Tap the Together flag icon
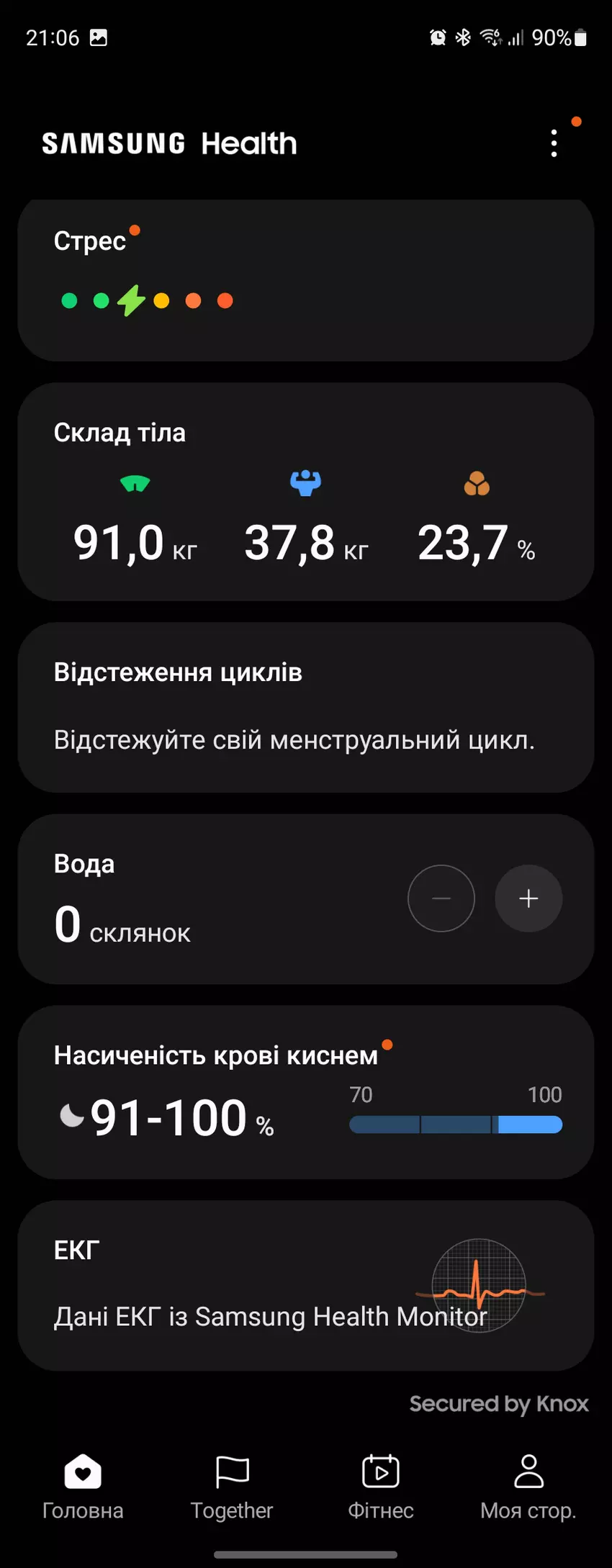Screen dimensions: 612x1568 pyautogui.click(x=231, y=1469)
